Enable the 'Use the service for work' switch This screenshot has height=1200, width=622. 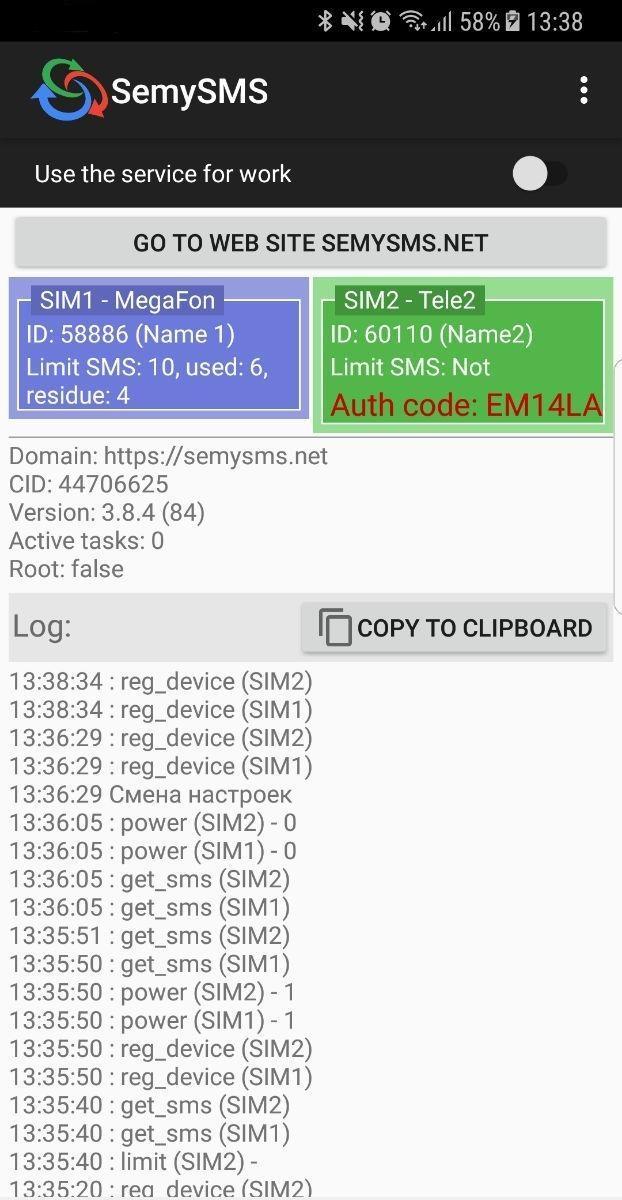539,174
